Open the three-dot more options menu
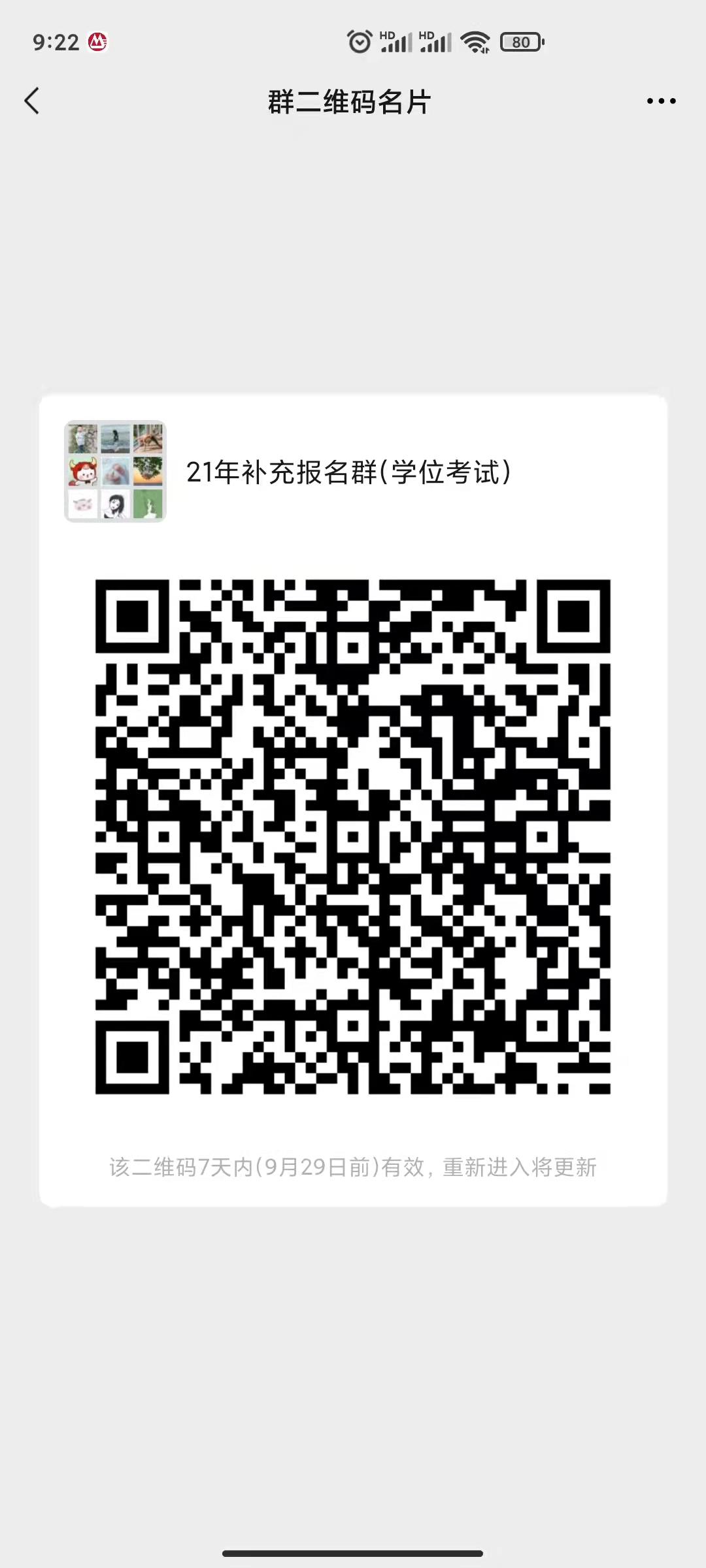706x1568 pixels. click(x=661, y=101)
